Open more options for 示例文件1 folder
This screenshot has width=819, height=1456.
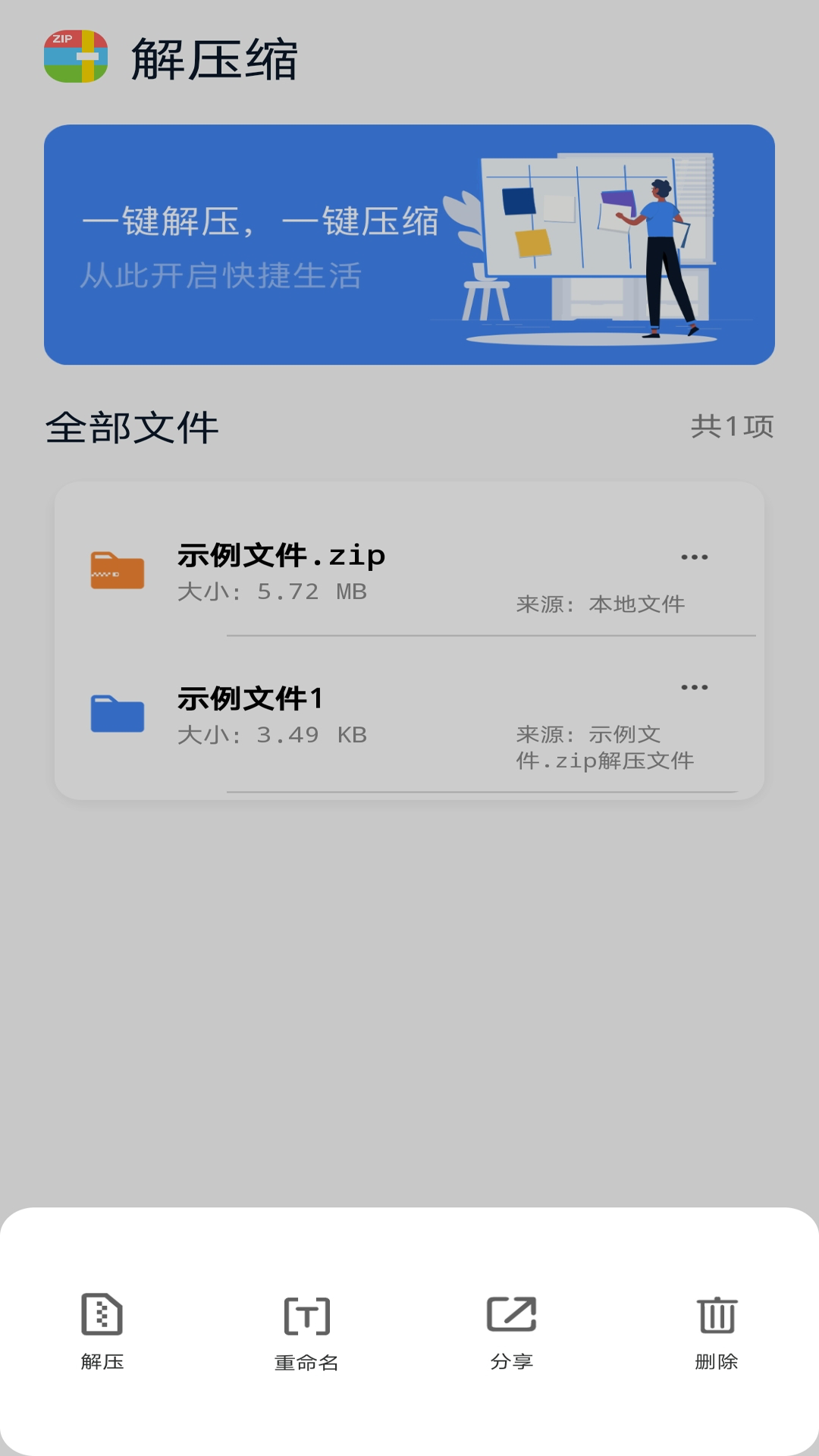point(694,688)
